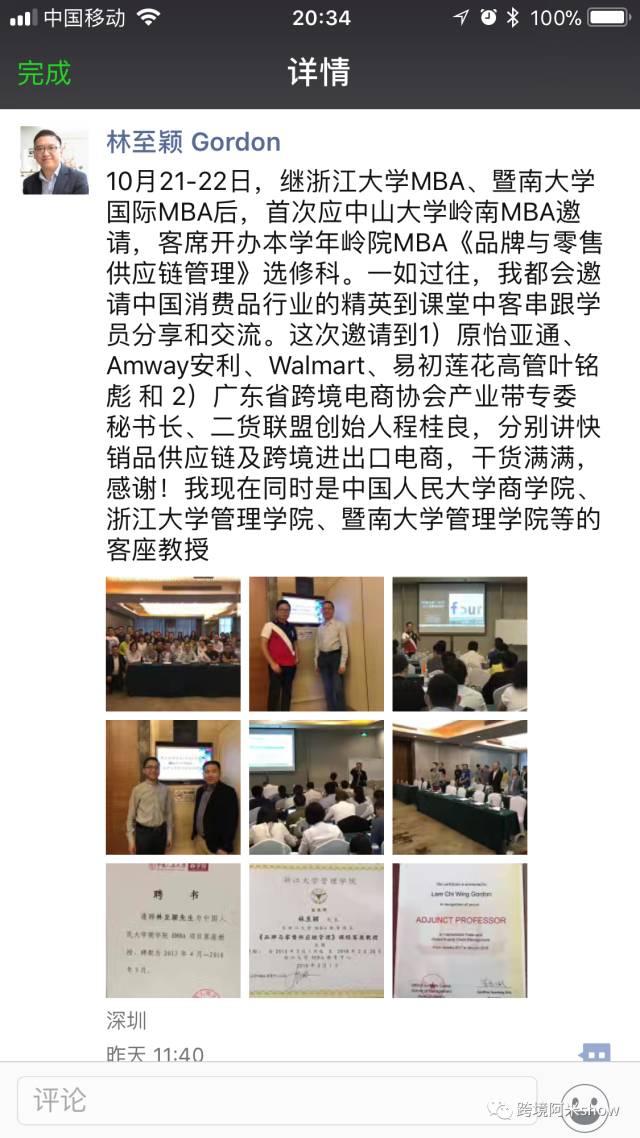Open the conference room table photo
Image resolution: width=640 pixels, height=1138 pixels.
coord(459,787)
